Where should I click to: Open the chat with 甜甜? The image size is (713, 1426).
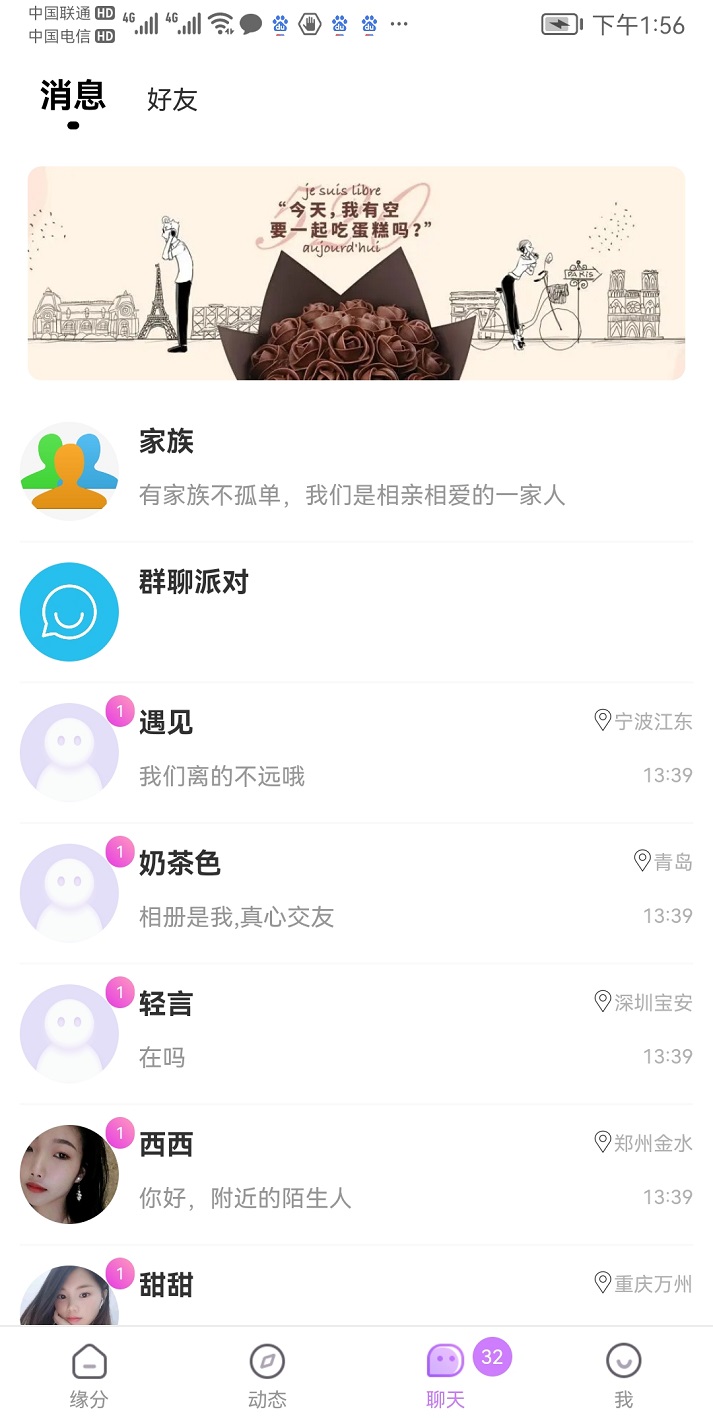[356, 1288]
